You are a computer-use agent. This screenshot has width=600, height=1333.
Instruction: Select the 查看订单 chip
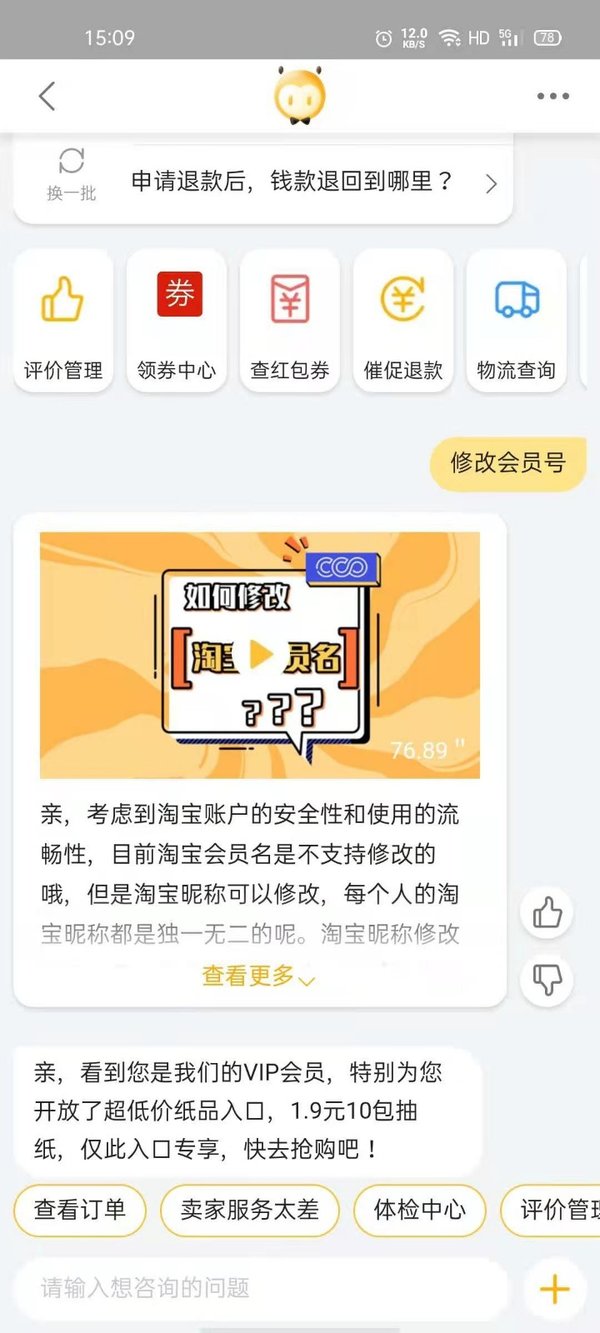[80, 1210]
